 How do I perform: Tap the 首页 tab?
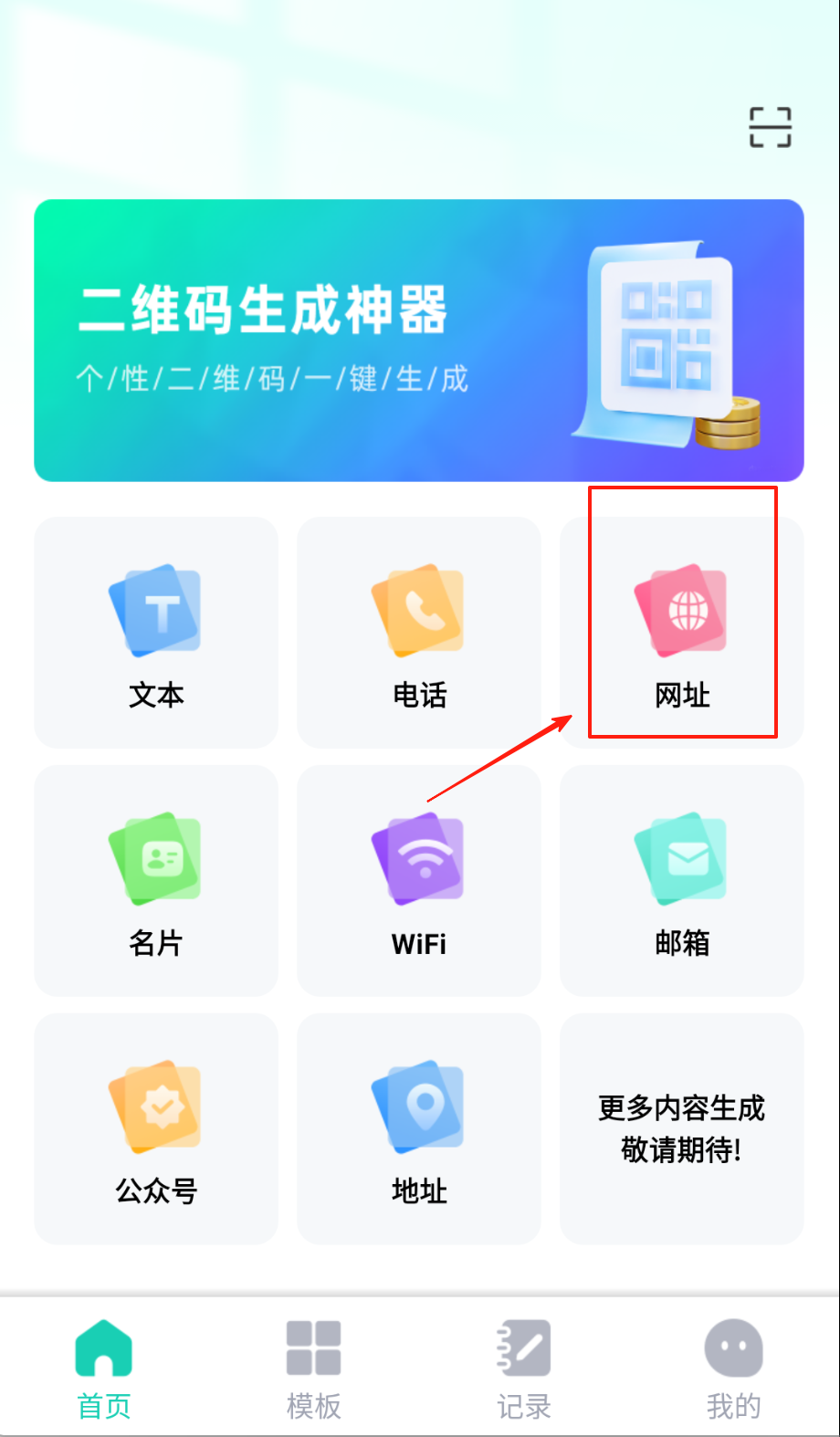[x=104, y=1369]
